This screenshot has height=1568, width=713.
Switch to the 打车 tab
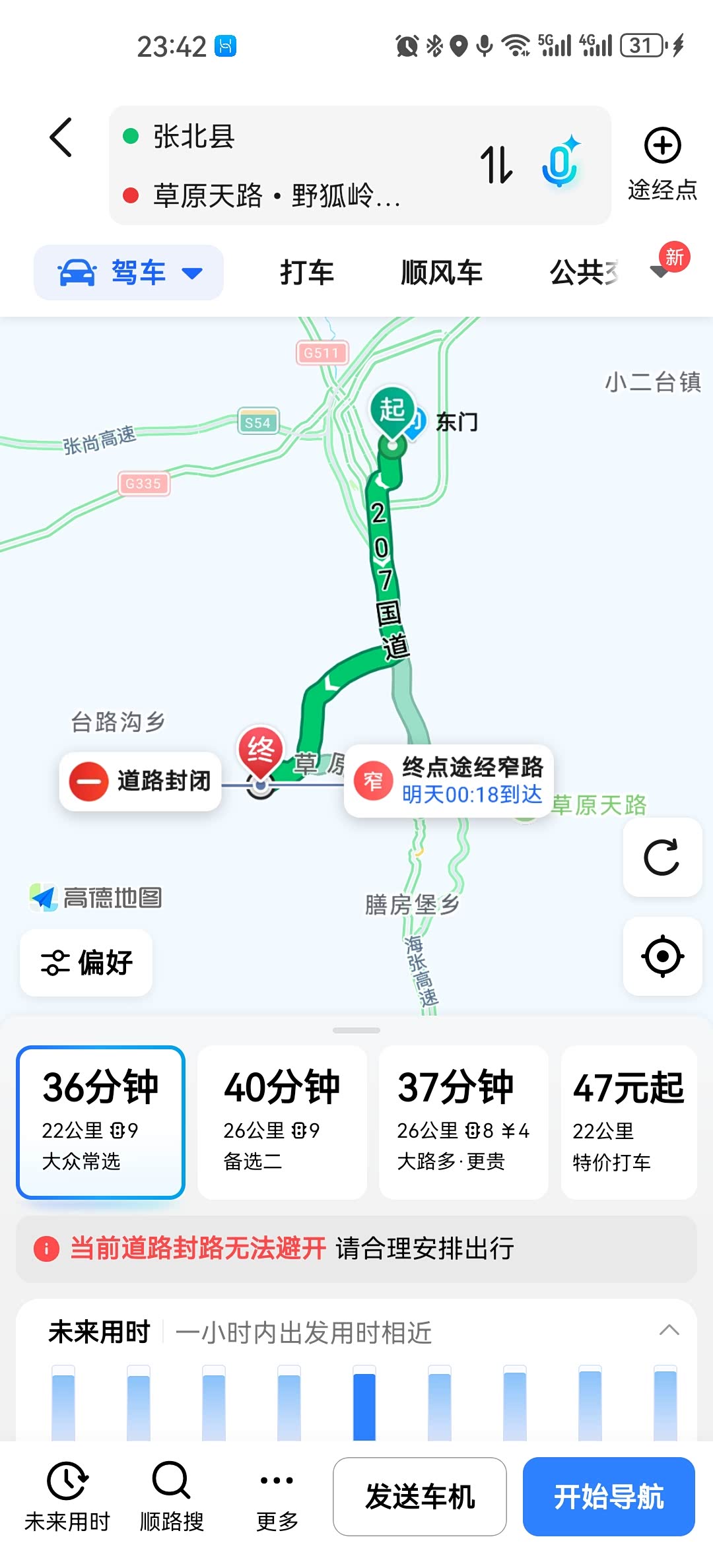click(x=307, y=273)
